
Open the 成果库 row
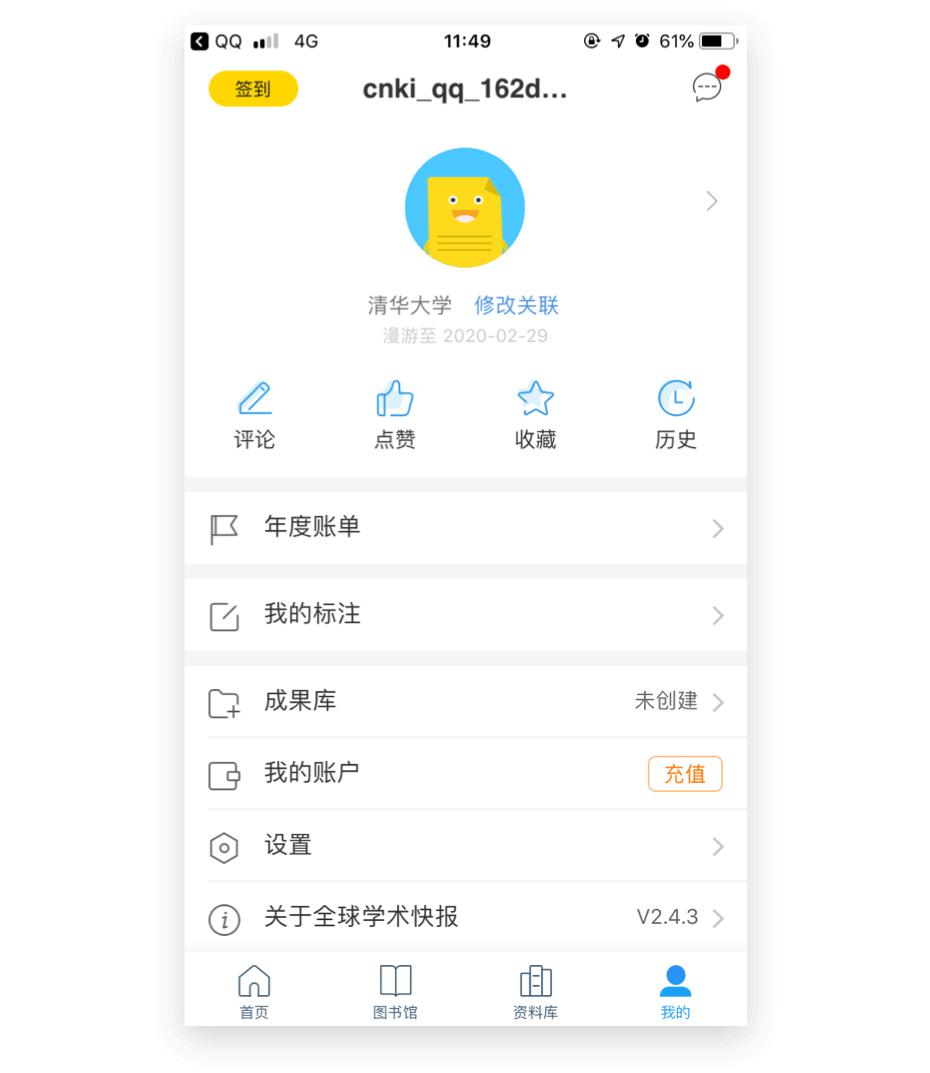point(465,702)
